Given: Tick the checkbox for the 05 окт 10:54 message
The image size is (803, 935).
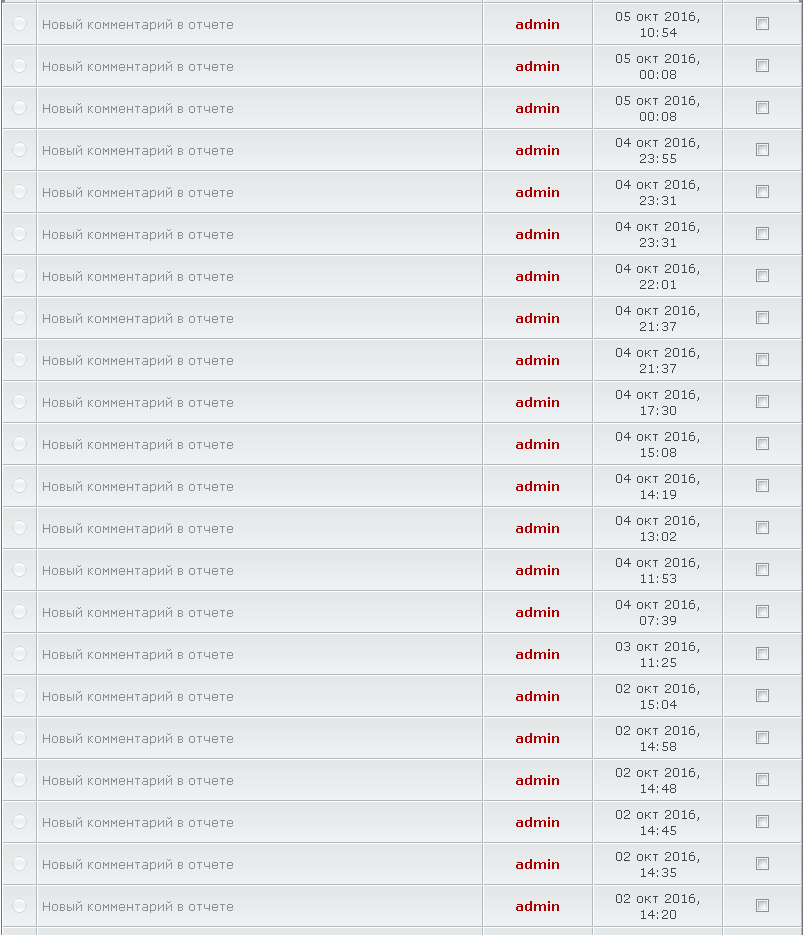Looking at the screenshot, I should (x=762, y=24).
